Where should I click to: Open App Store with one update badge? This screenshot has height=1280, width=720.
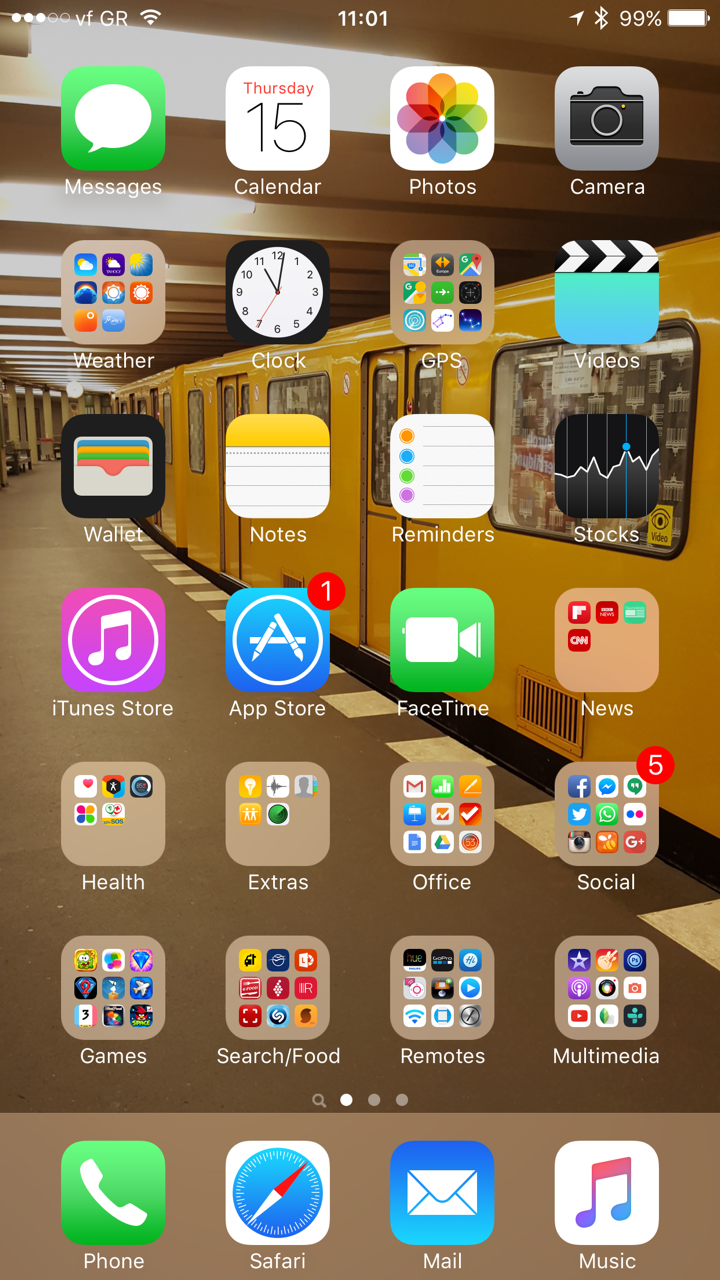(278, 640)
